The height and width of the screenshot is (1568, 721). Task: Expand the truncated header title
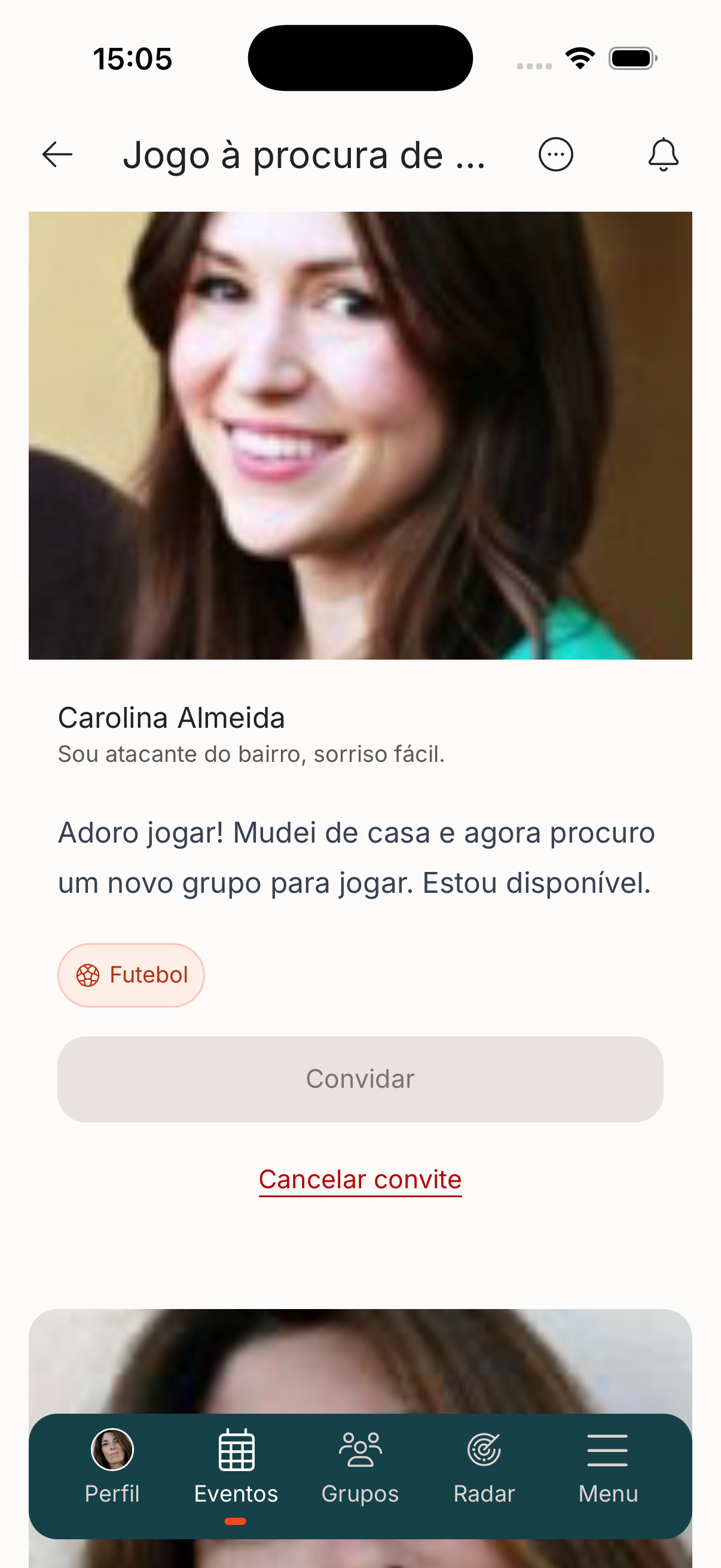point(304,154)
